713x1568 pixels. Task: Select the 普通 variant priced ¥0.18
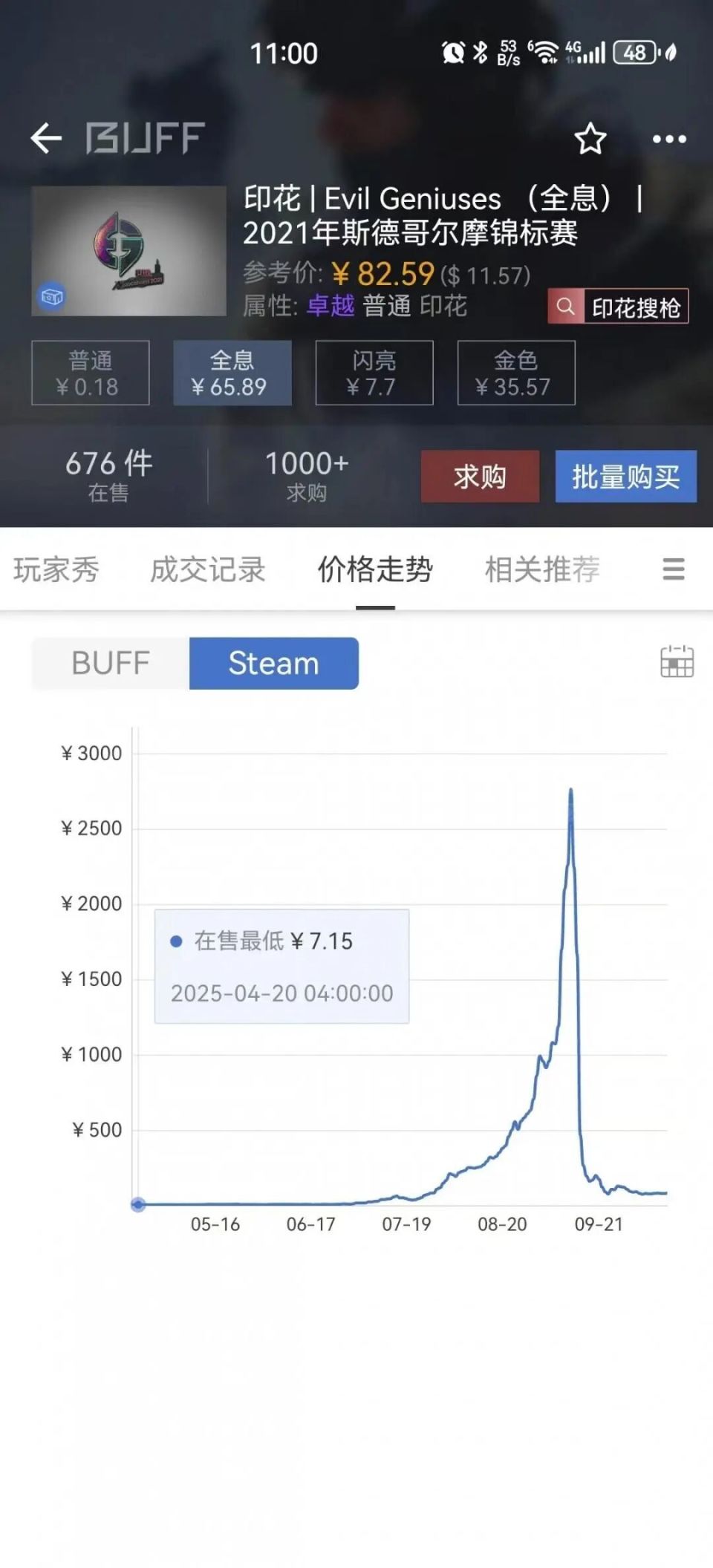point(90,373)
